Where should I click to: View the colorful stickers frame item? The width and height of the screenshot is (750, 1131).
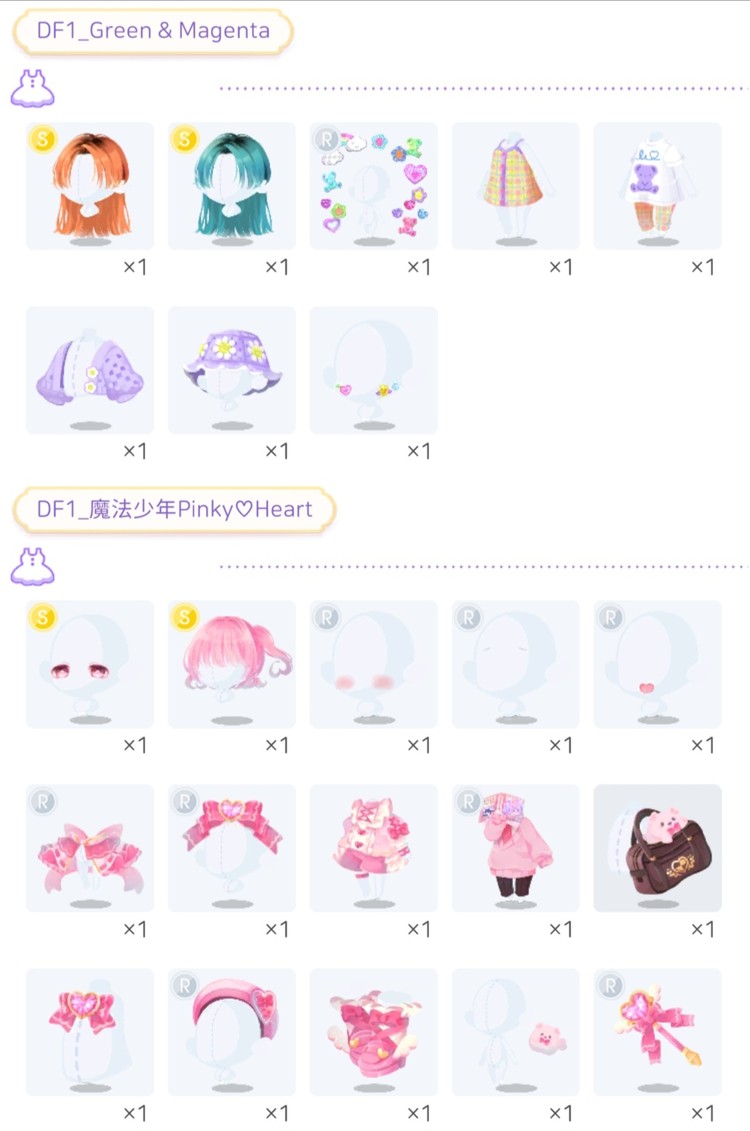pyautogui.click(x=374, y=186)
